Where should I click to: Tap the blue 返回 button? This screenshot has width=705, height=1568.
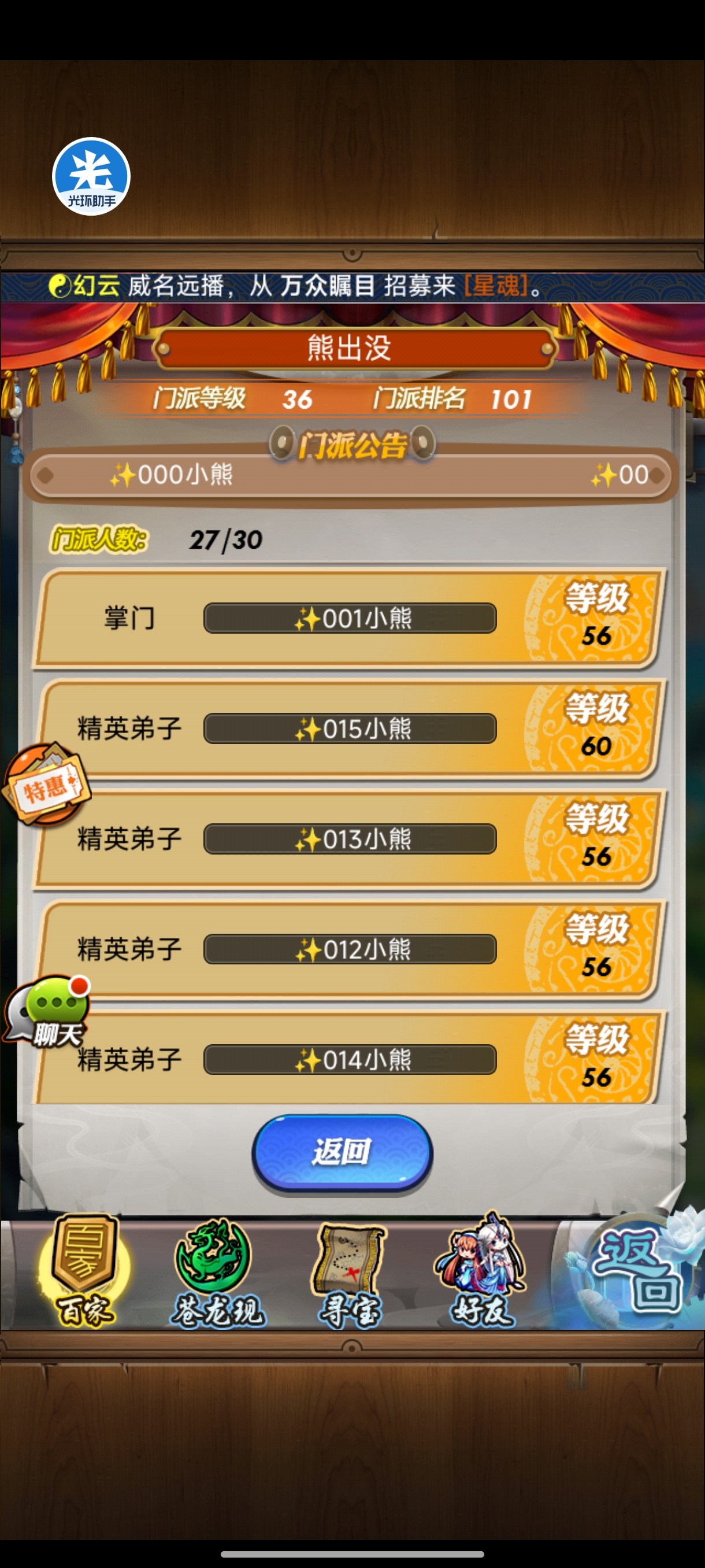[343, 1152]
